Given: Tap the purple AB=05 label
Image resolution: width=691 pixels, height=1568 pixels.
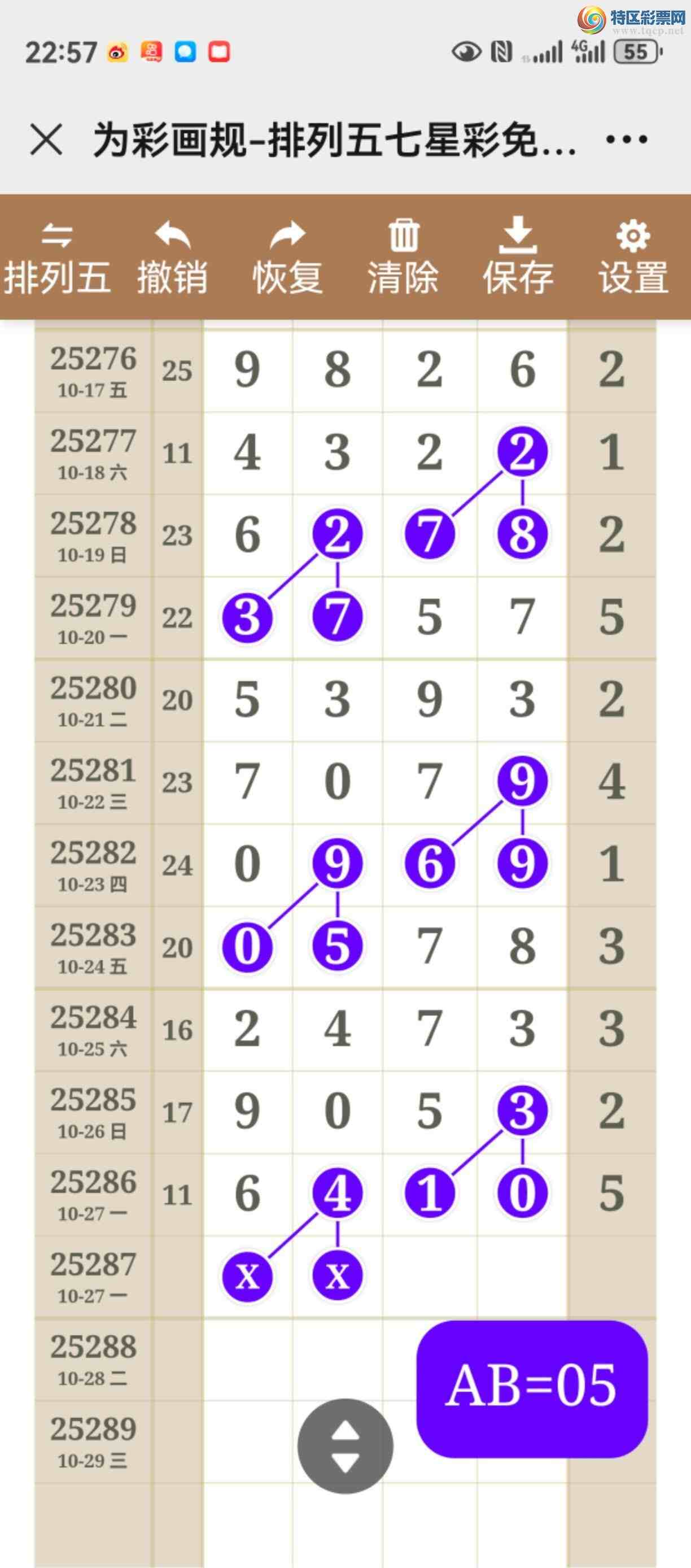Looking at the screenshot, I should (x=532, y=1388).
